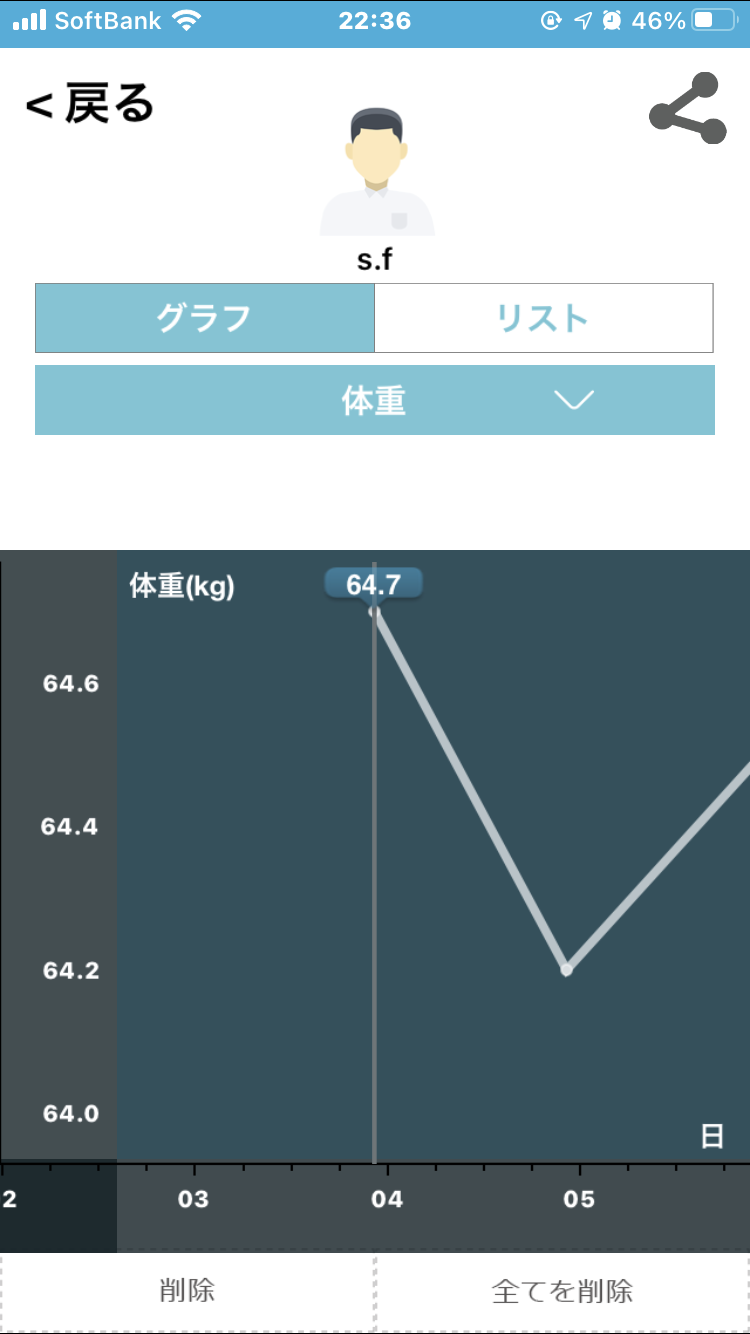Viewport: 750px width, 1334px height.
Task: Switch to the リスト tab
Action: click(x=543, y=318)
